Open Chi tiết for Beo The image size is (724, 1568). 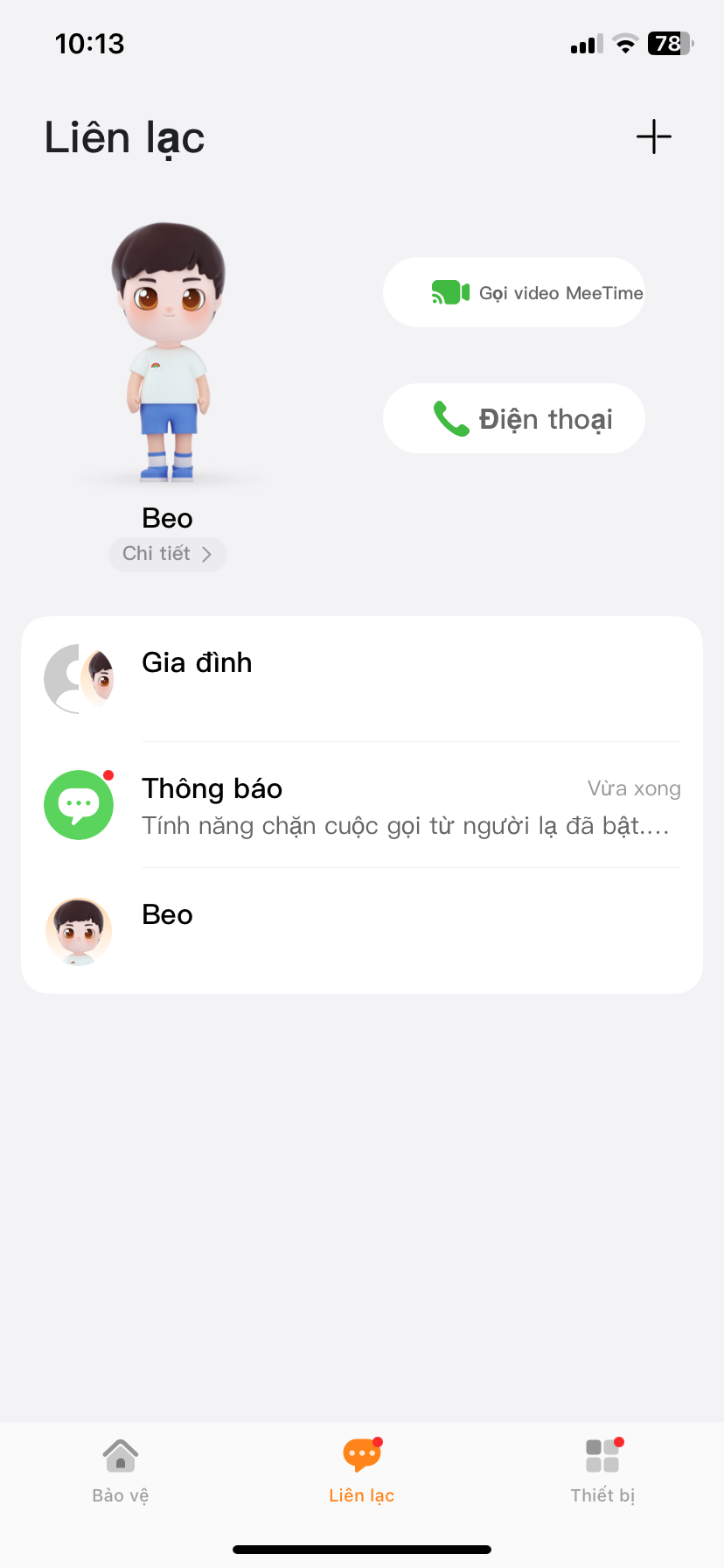click(167, 554)
